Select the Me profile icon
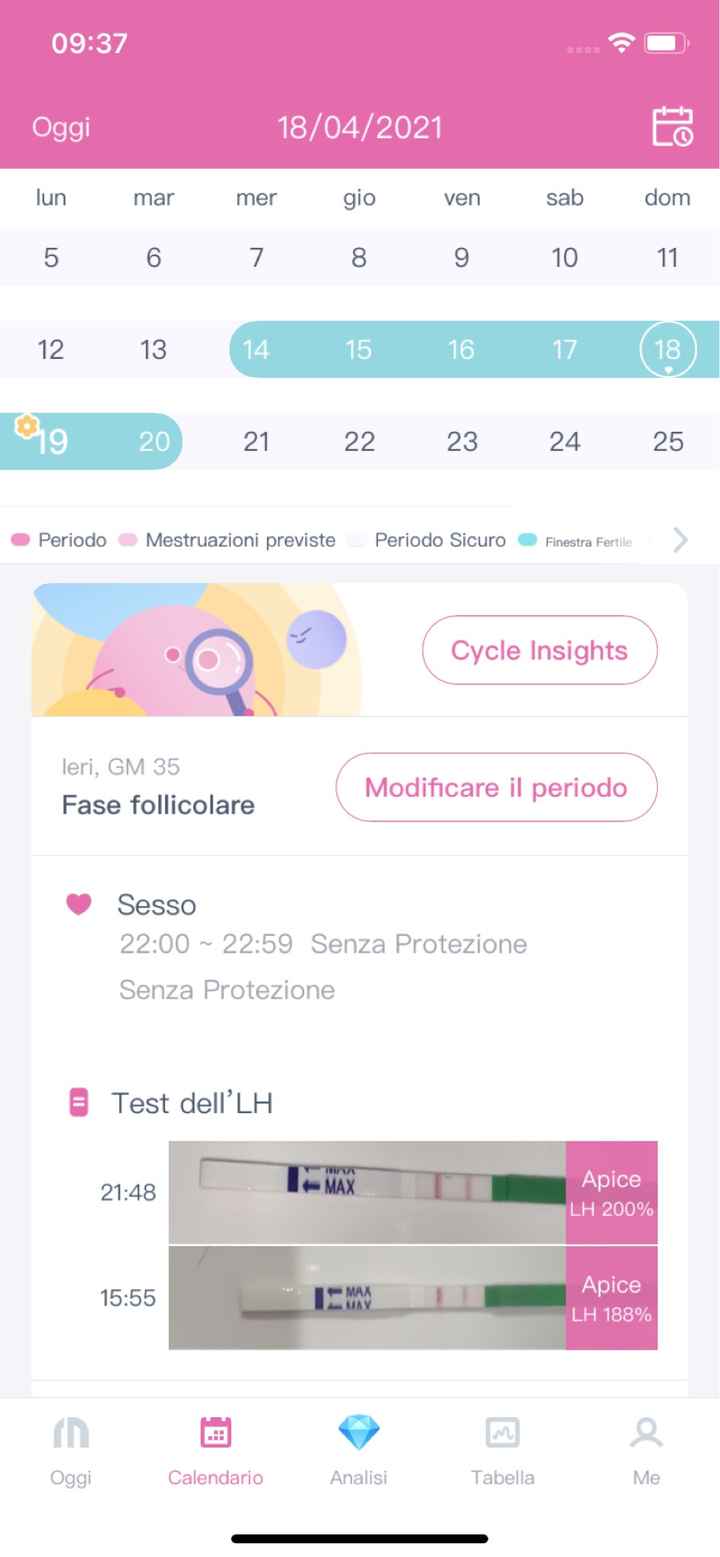Image resolution: width=720 pixels, height=1557 pixels. coord(646,1432)
